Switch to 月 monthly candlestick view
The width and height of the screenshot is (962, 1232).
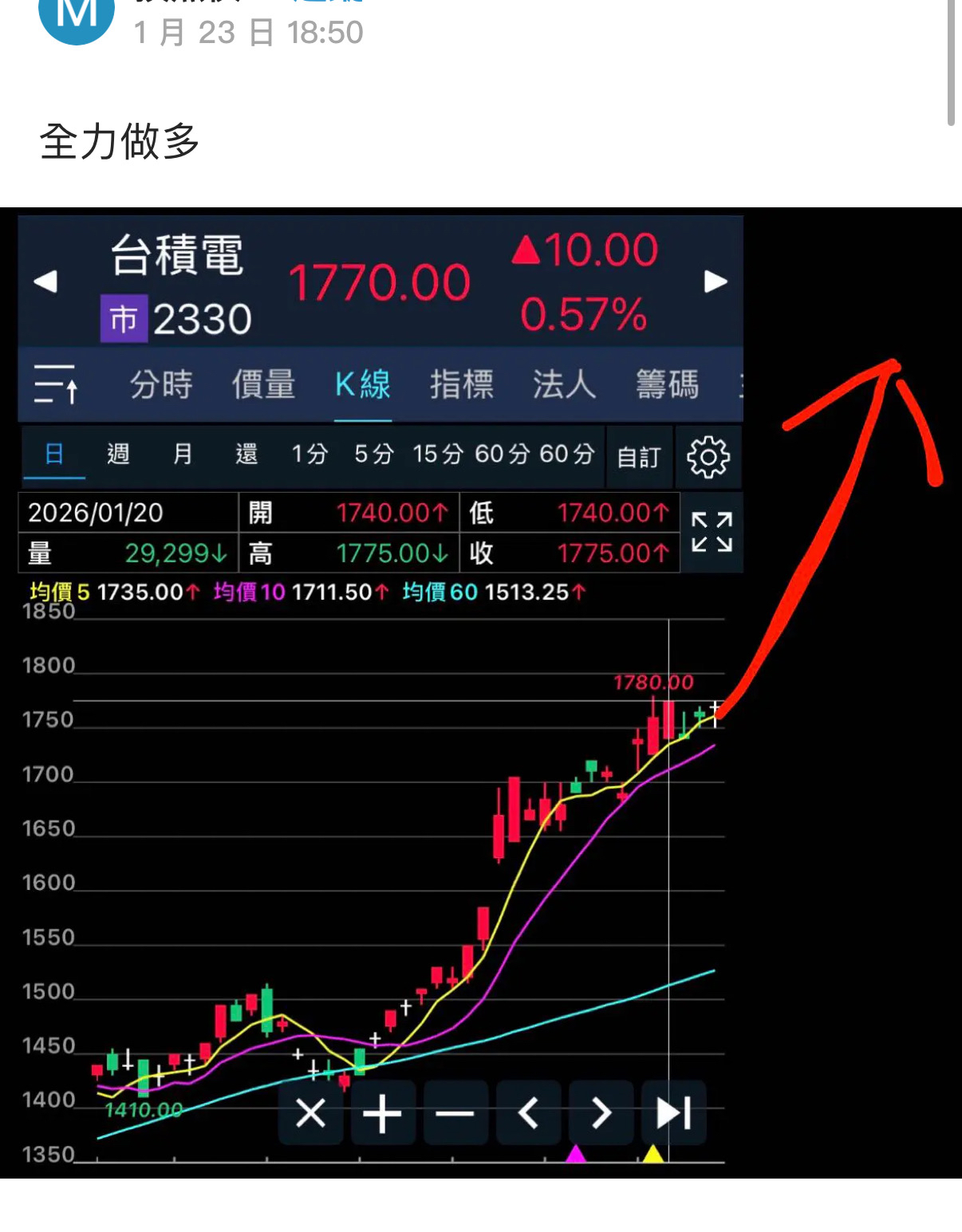(x=182, y=454)
